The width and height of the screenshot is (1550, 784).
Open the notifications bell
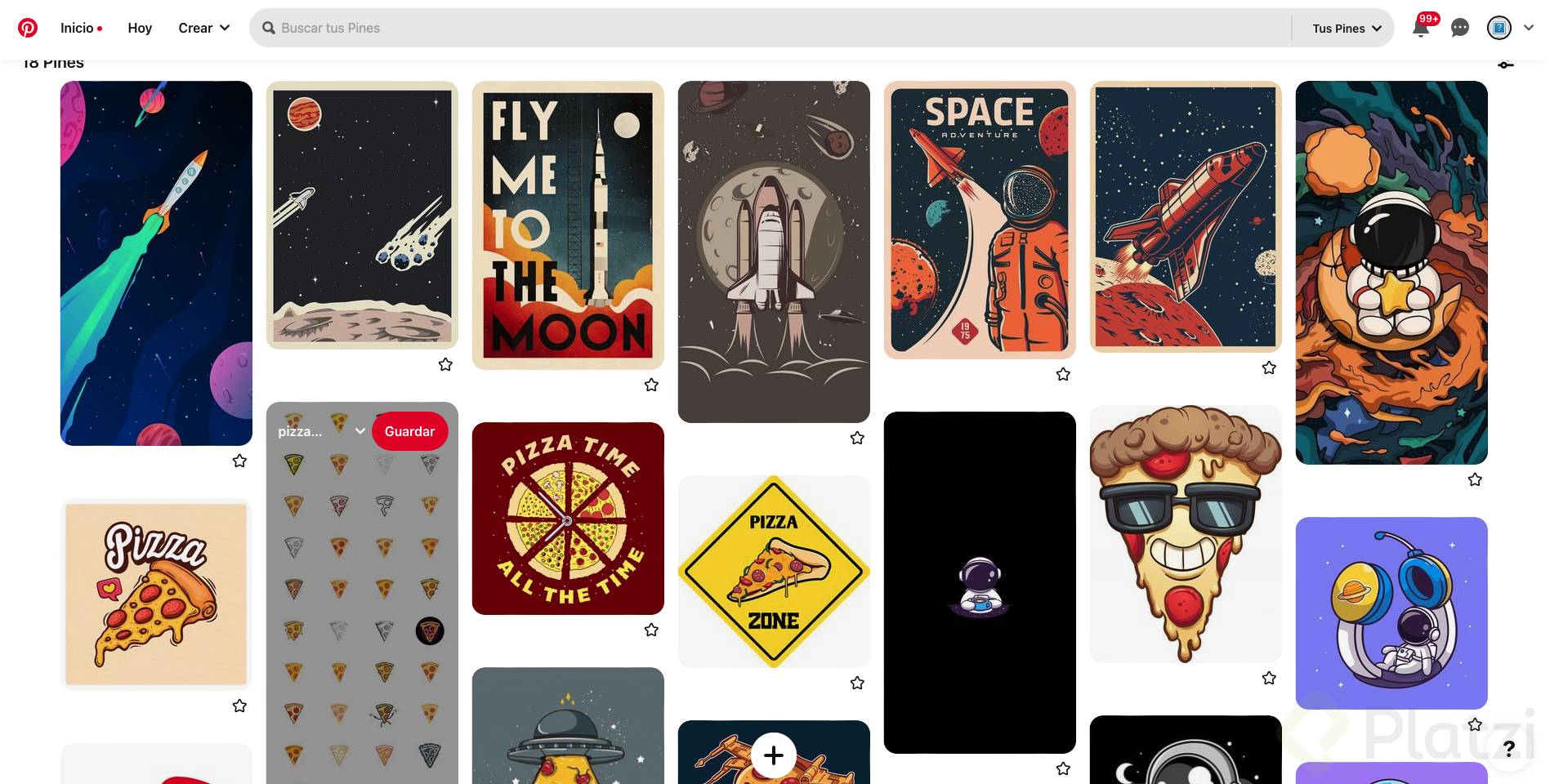pyautogui.click(x=1420, y=29)
